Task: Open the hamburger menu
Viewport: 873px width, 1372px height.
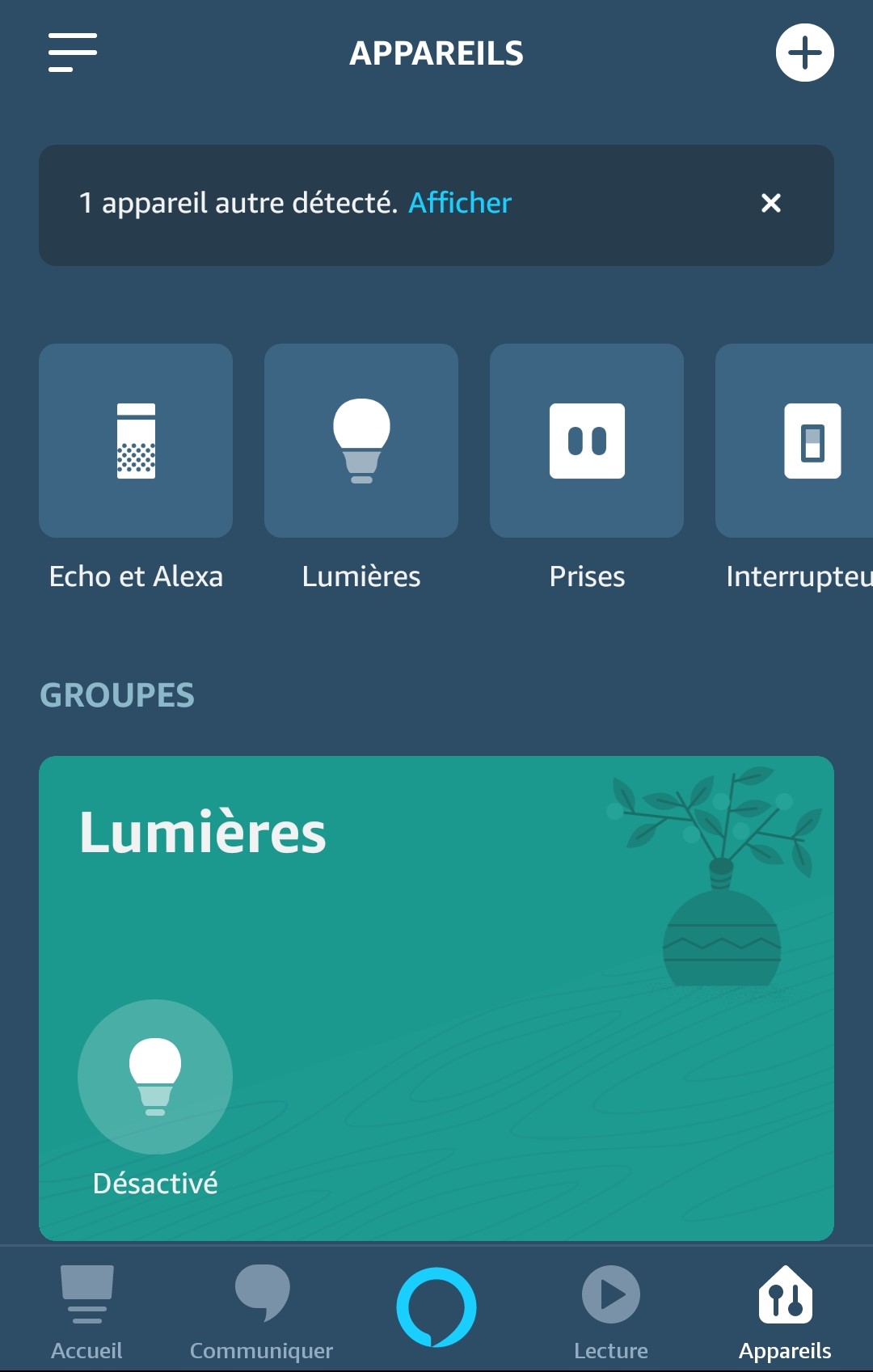Action: pyautogui.click(x=73, y=53)
